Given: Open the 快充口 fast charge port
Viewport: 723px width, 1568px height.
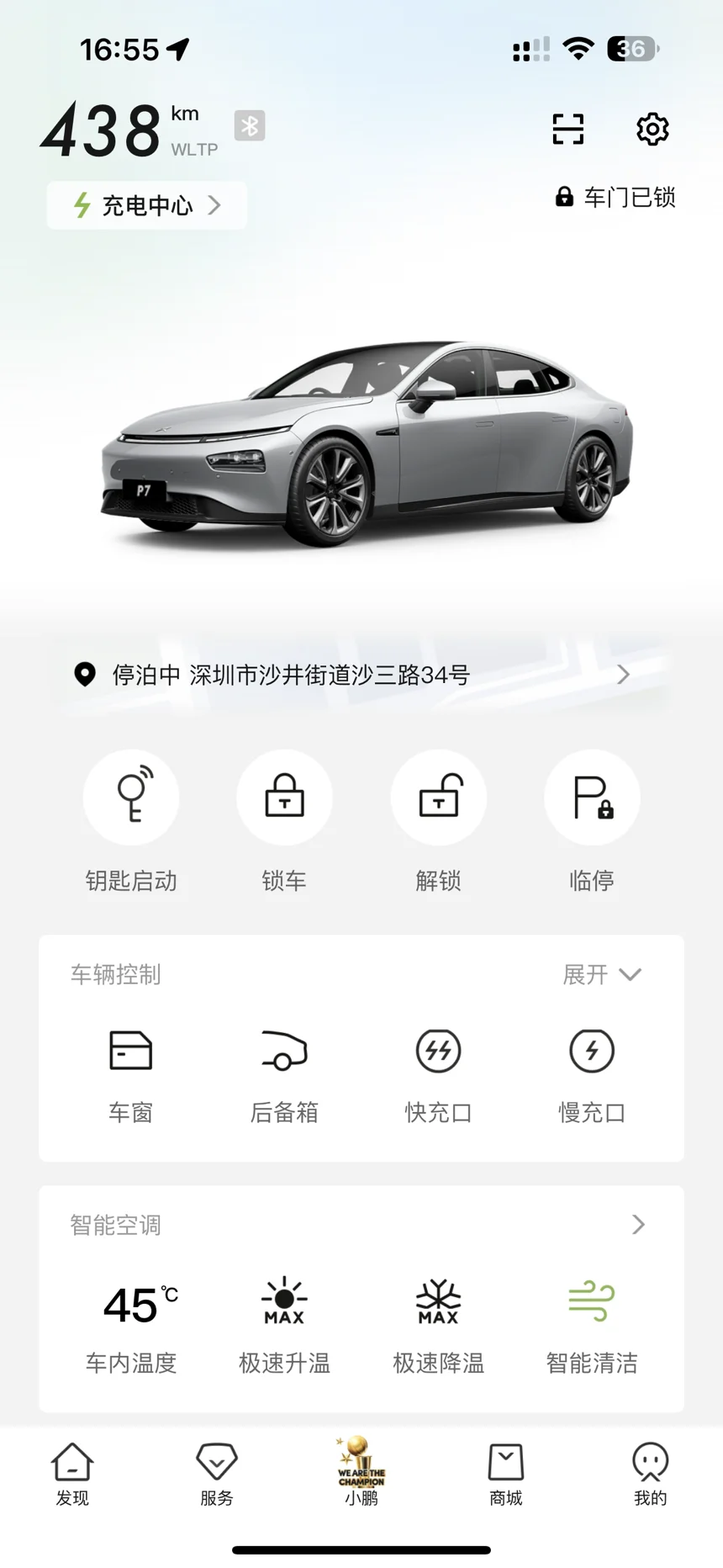Looking at the screenshot, I should point(438,1077).
